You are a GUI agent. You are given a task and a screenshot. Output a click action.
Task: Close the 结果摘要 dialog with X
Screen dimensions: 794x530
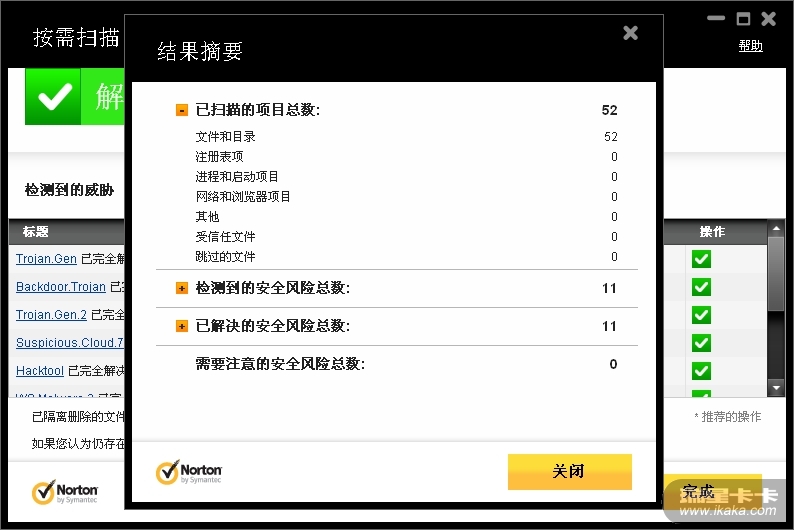[x=630, y=33]
